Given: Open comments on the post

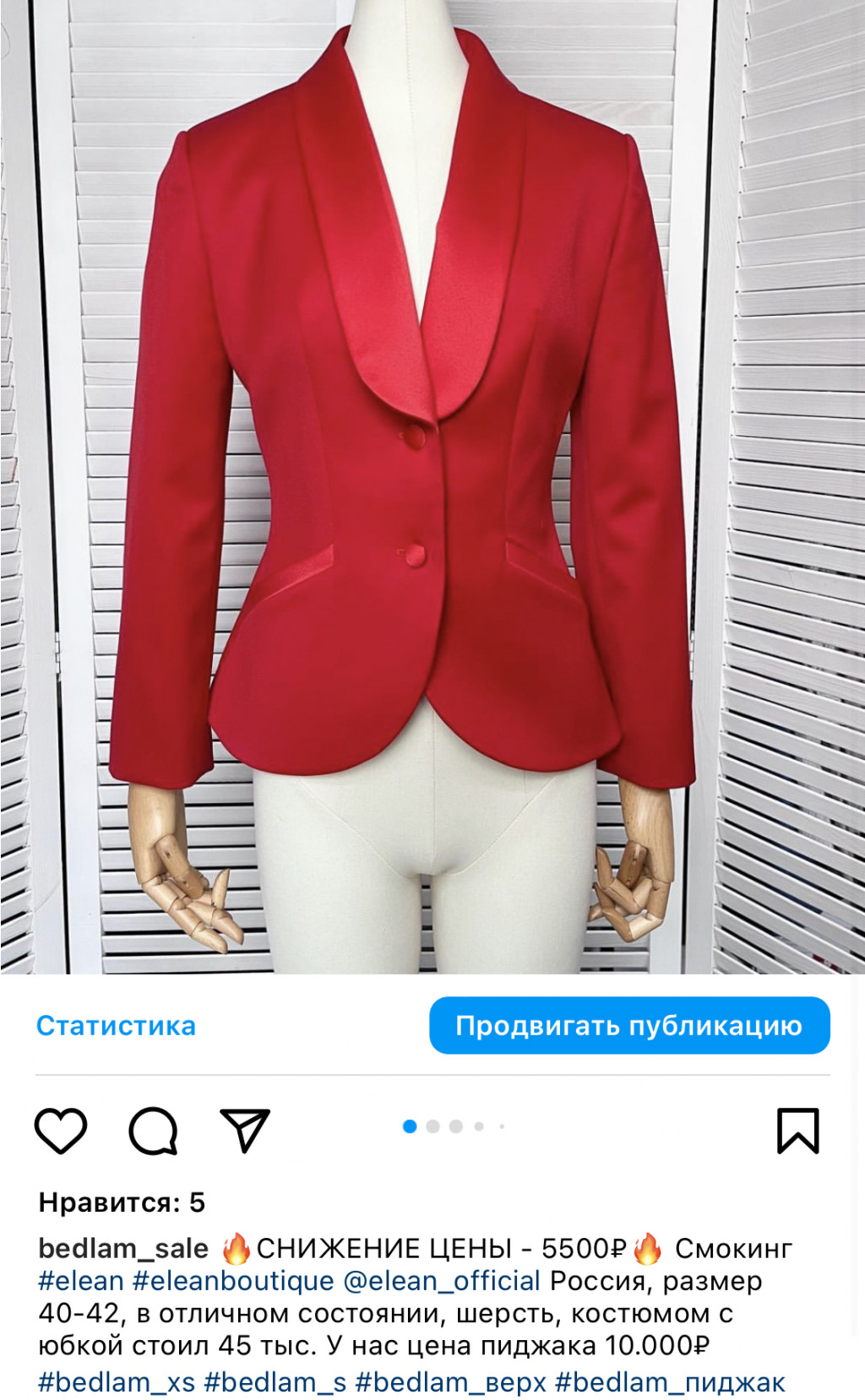Looking at the screenshot, I should (x=153, y=1131).
